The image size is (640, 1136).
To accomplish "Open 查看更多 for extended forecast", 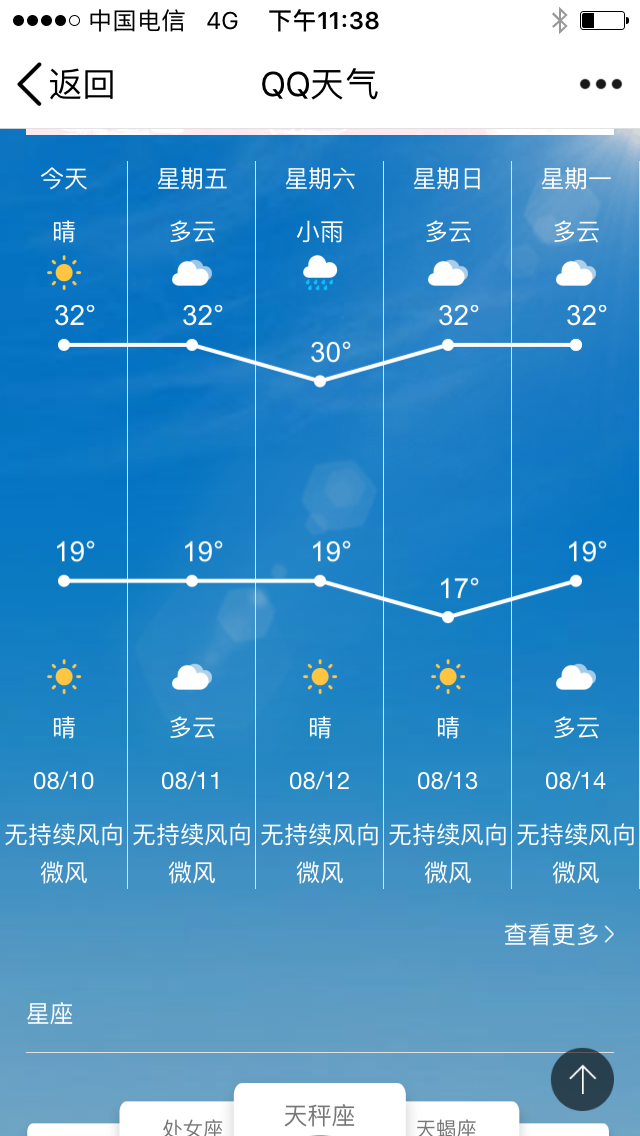I will (559, 935).
